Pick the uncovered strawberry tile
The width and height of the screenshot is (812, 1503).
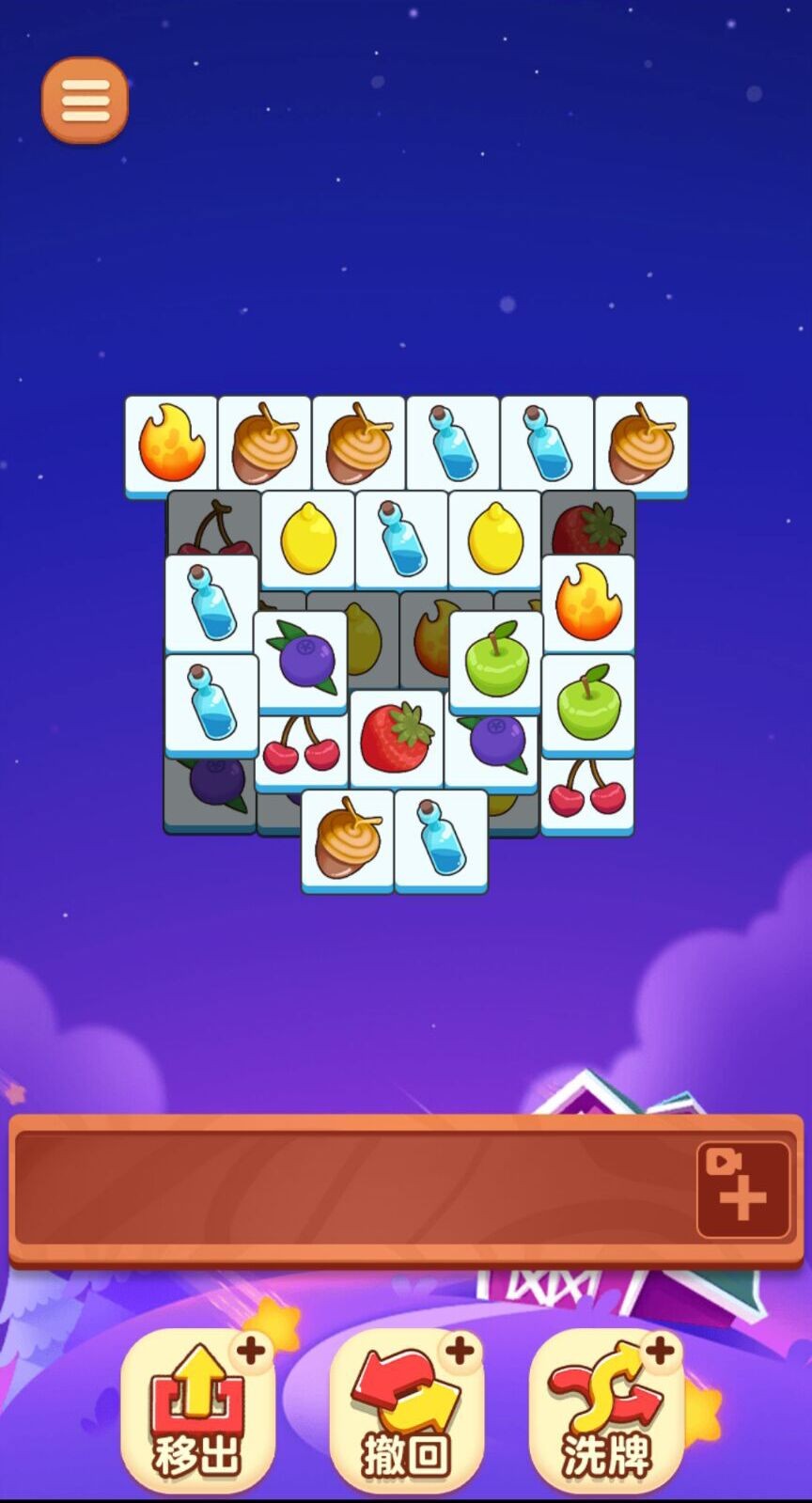397,738
